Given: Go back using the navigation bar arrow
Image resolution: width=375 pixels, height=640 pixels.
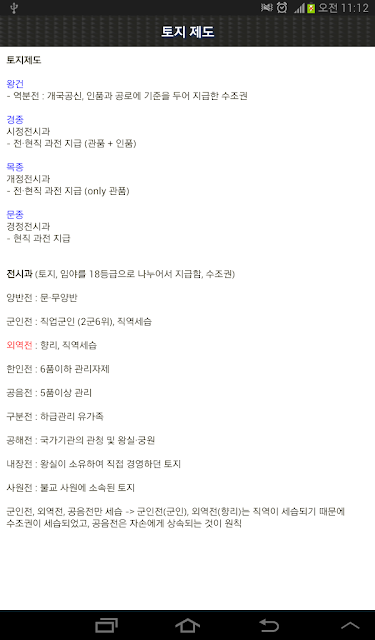Looking at the screenshot, I should click(269, 625).
